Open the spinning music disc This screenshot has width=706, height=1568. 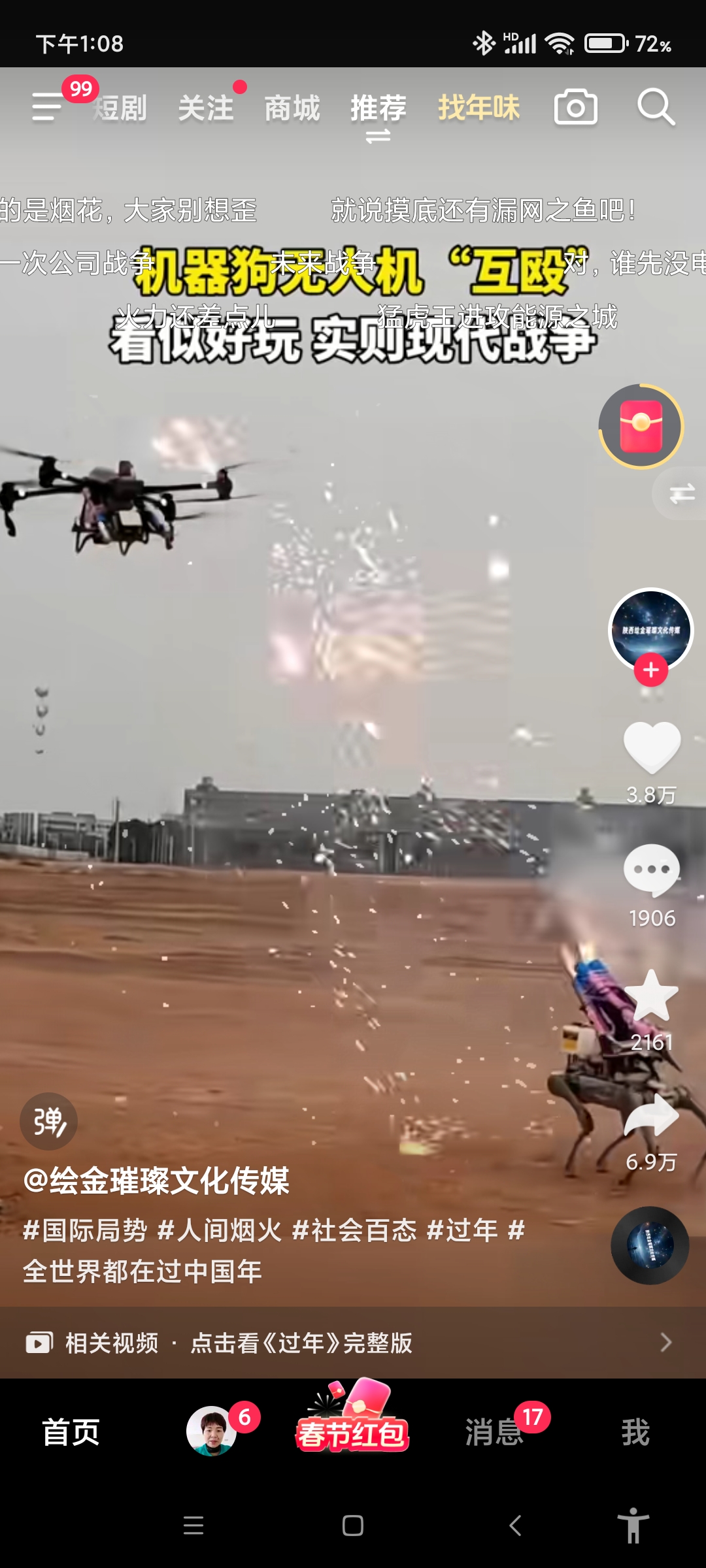click(650, 1245)
